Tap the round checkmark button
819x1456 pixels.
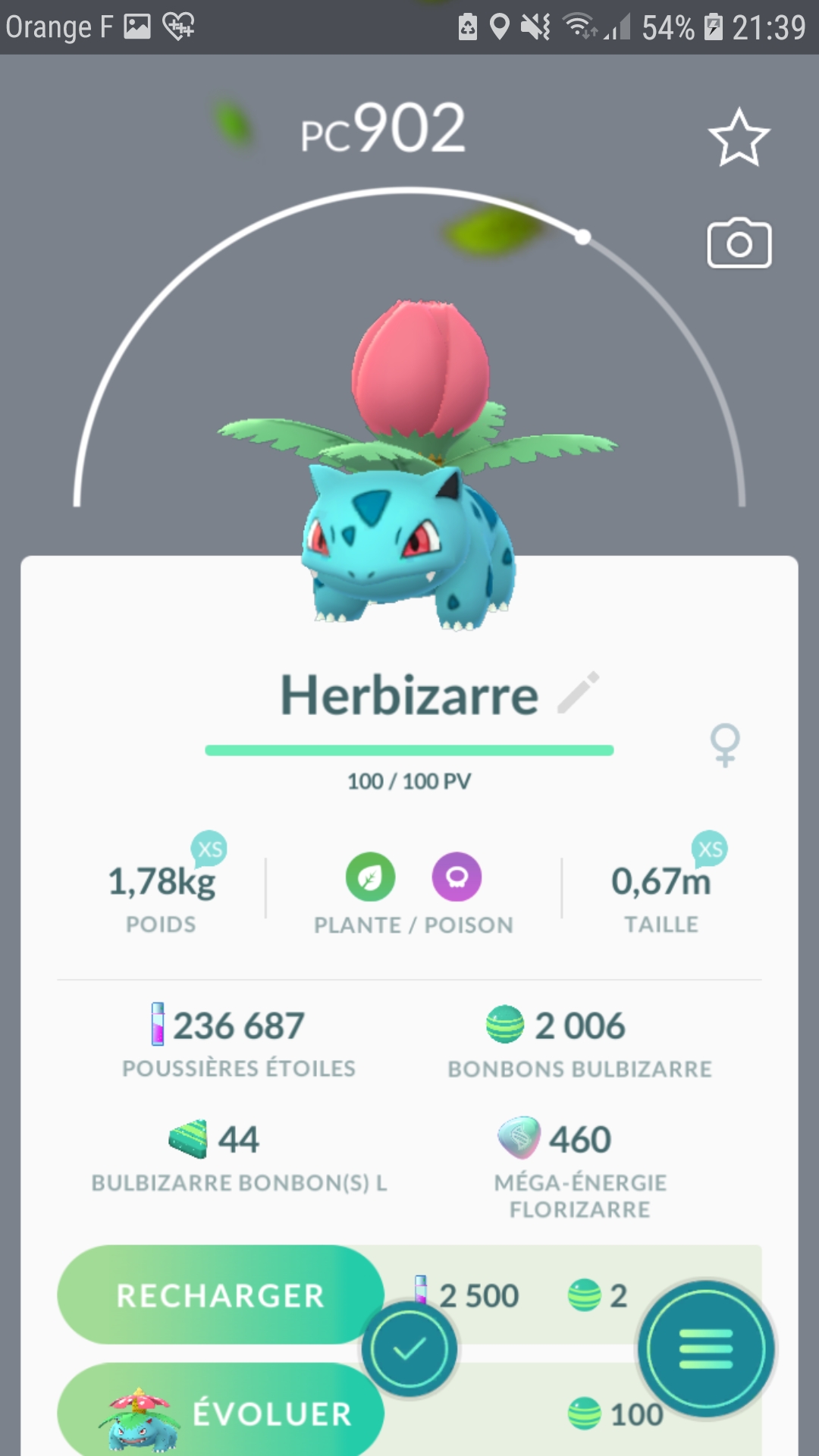[409, 1348]
